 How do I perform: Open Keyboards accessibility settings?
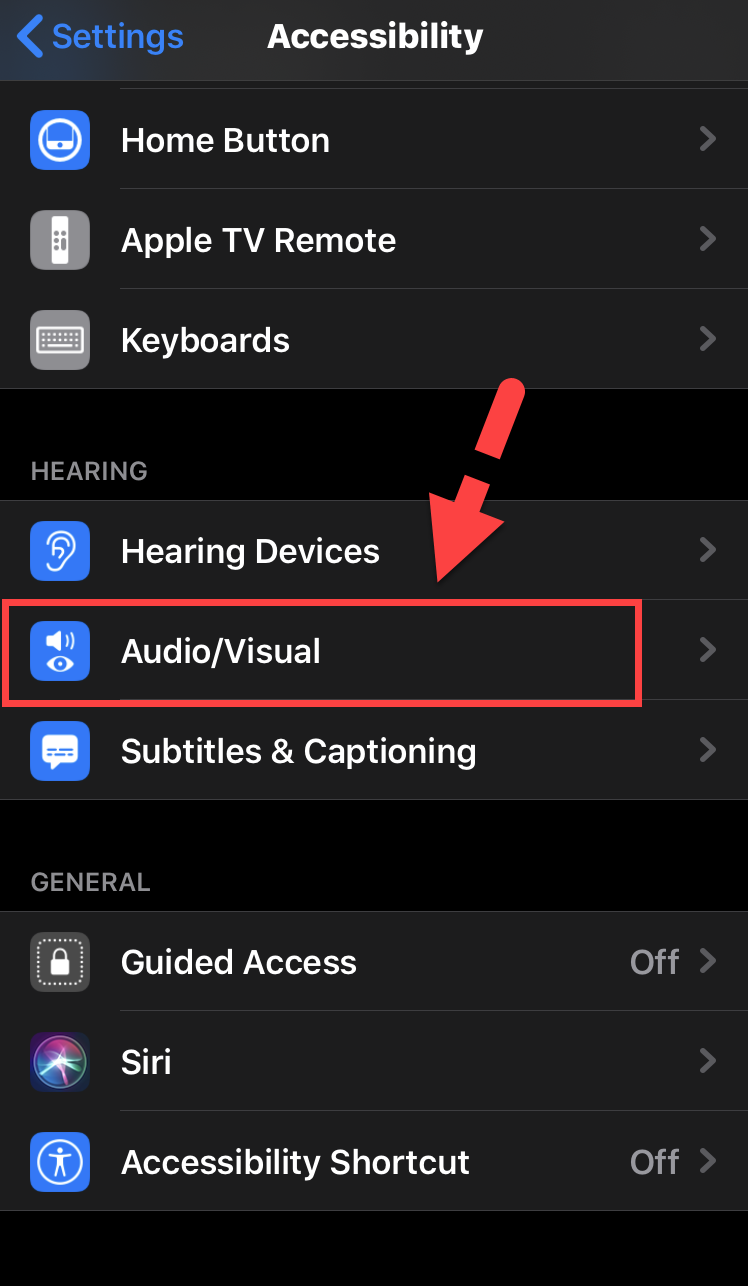pyautogui.click(x=374, y=340)
